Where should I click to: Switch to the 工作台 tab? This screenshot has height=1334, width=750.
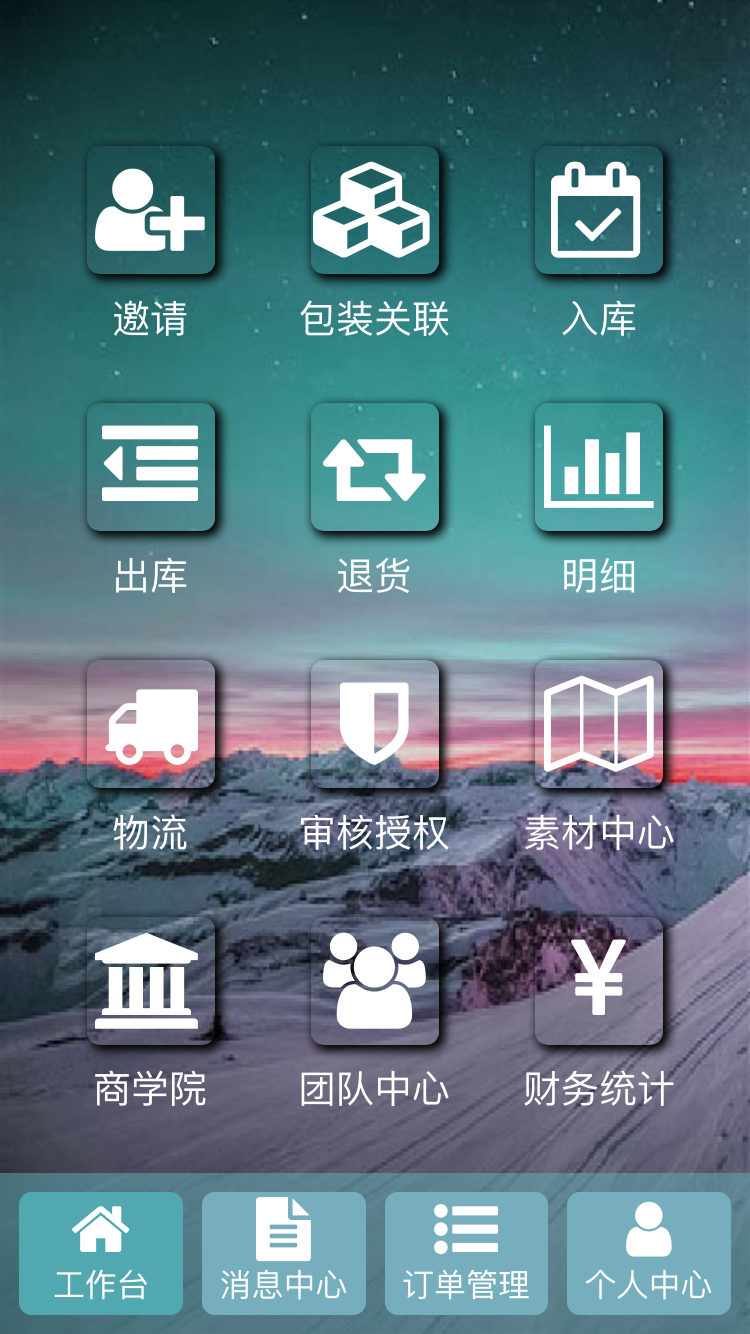coord(101,1253)
